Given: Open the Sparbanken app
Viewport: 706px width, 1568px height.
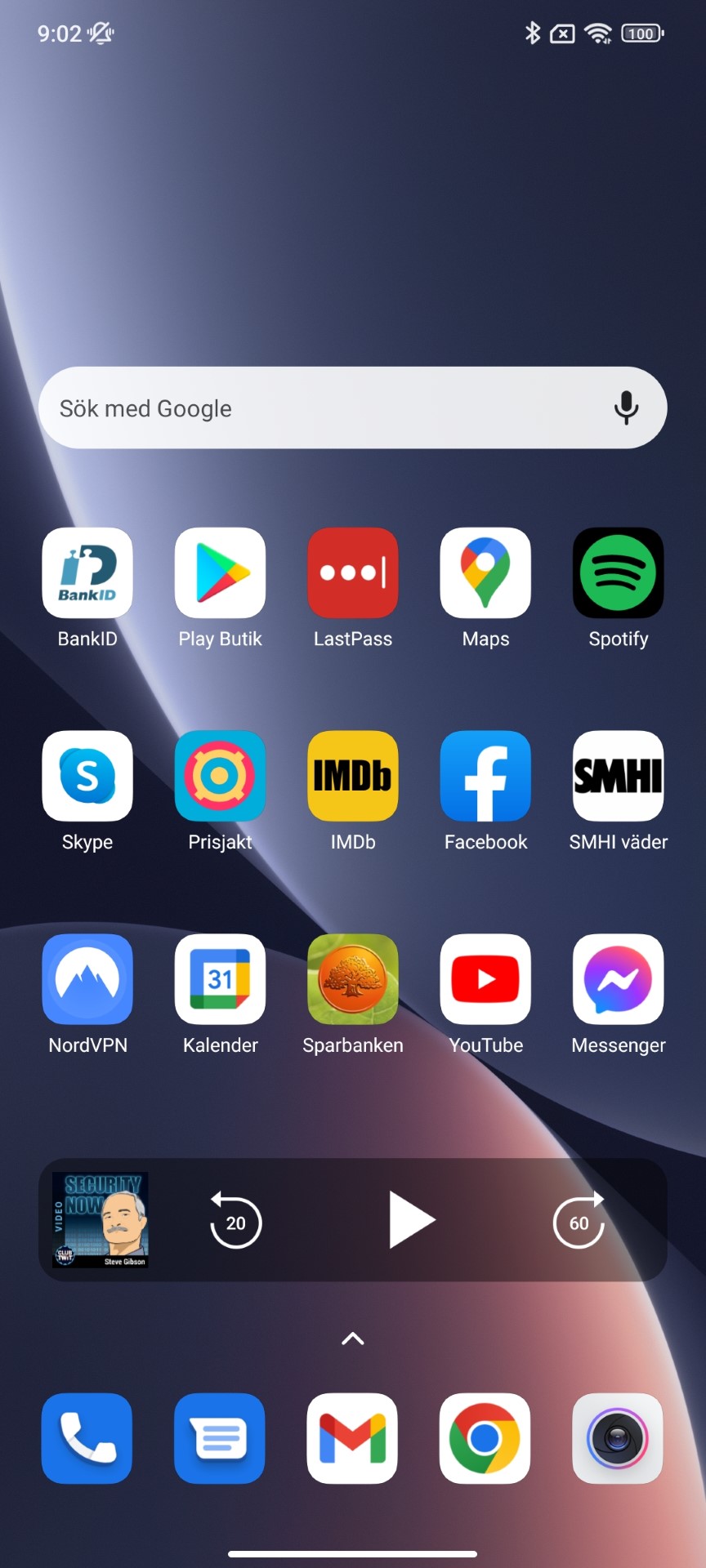Looking at the screenshot, I should pos(353,979).
